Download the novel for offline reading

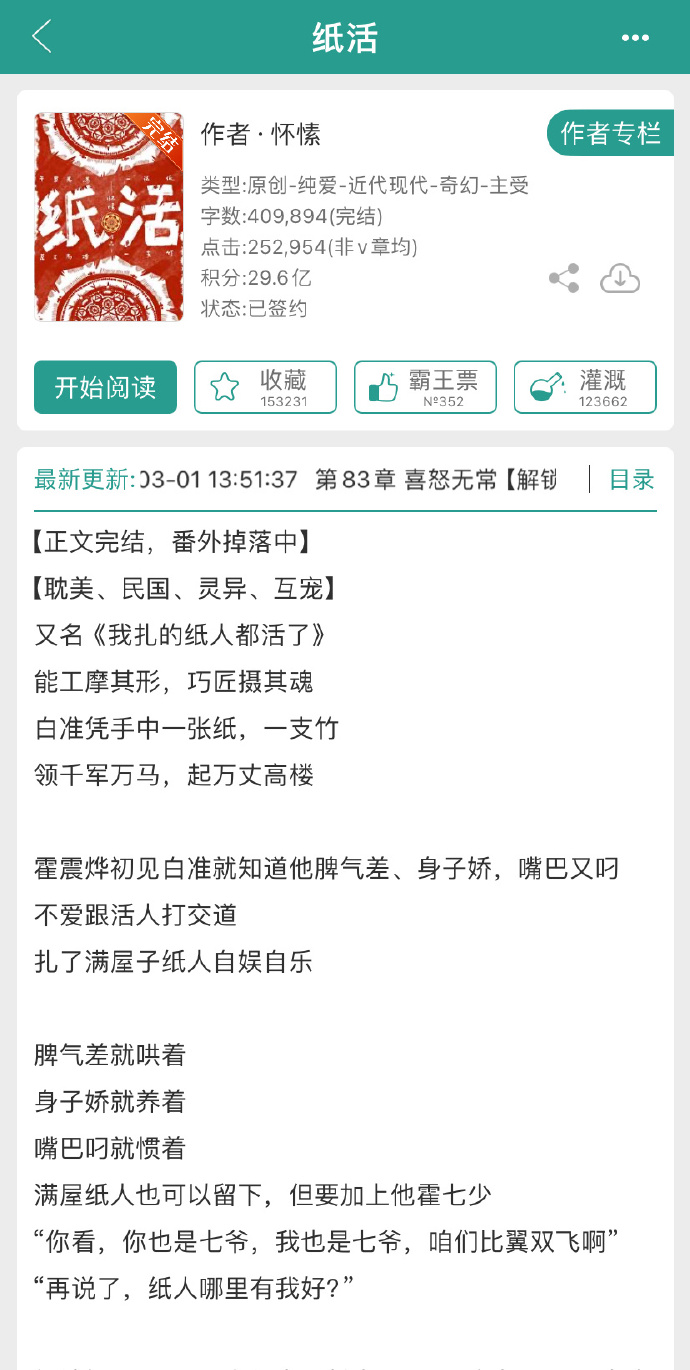(620, 279)
